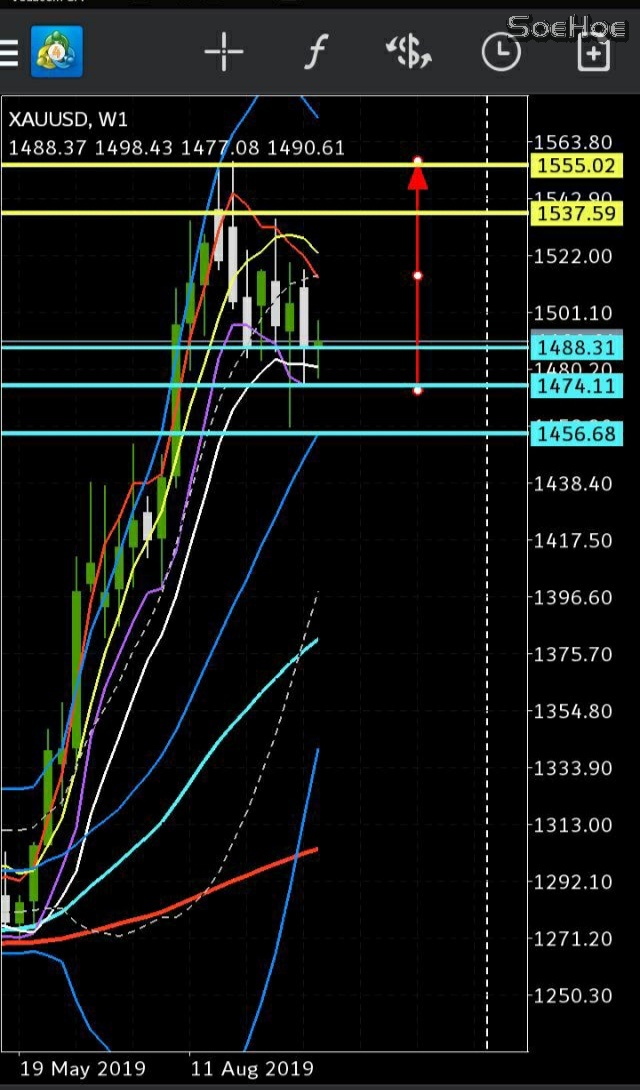This screenshot has width=640, height=1090.
Task: Create a new order with plus icon
Action: [x=594, y=53]
